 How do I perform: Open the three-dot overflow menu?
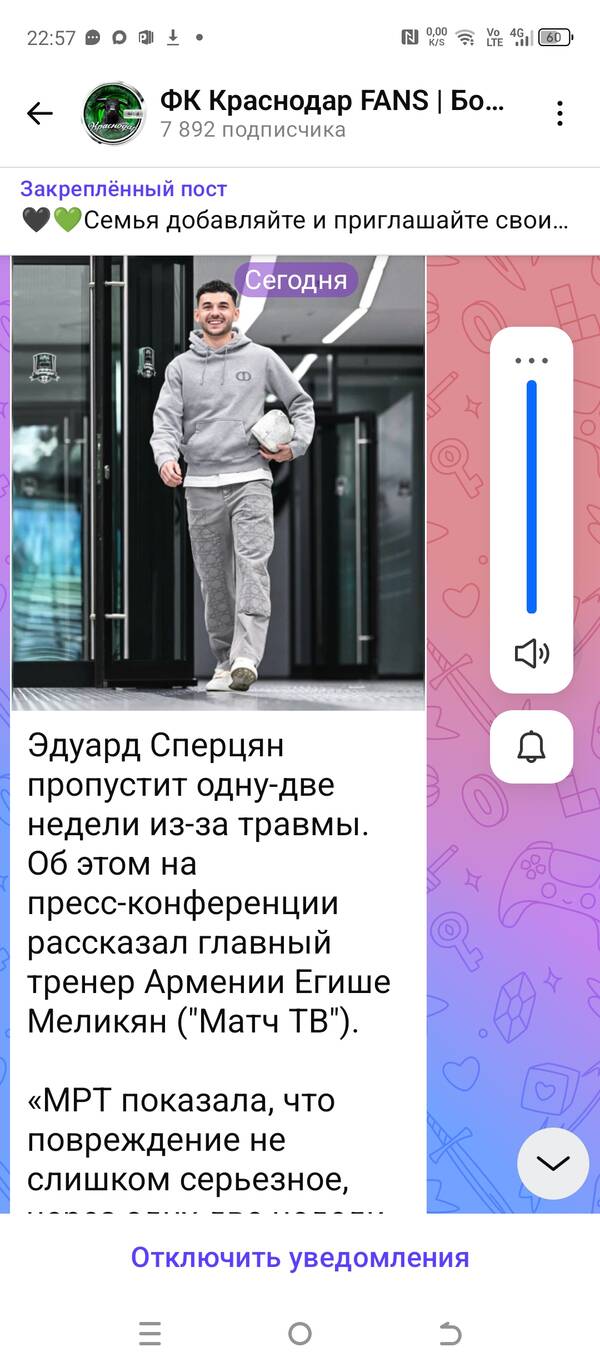(560, 113)
